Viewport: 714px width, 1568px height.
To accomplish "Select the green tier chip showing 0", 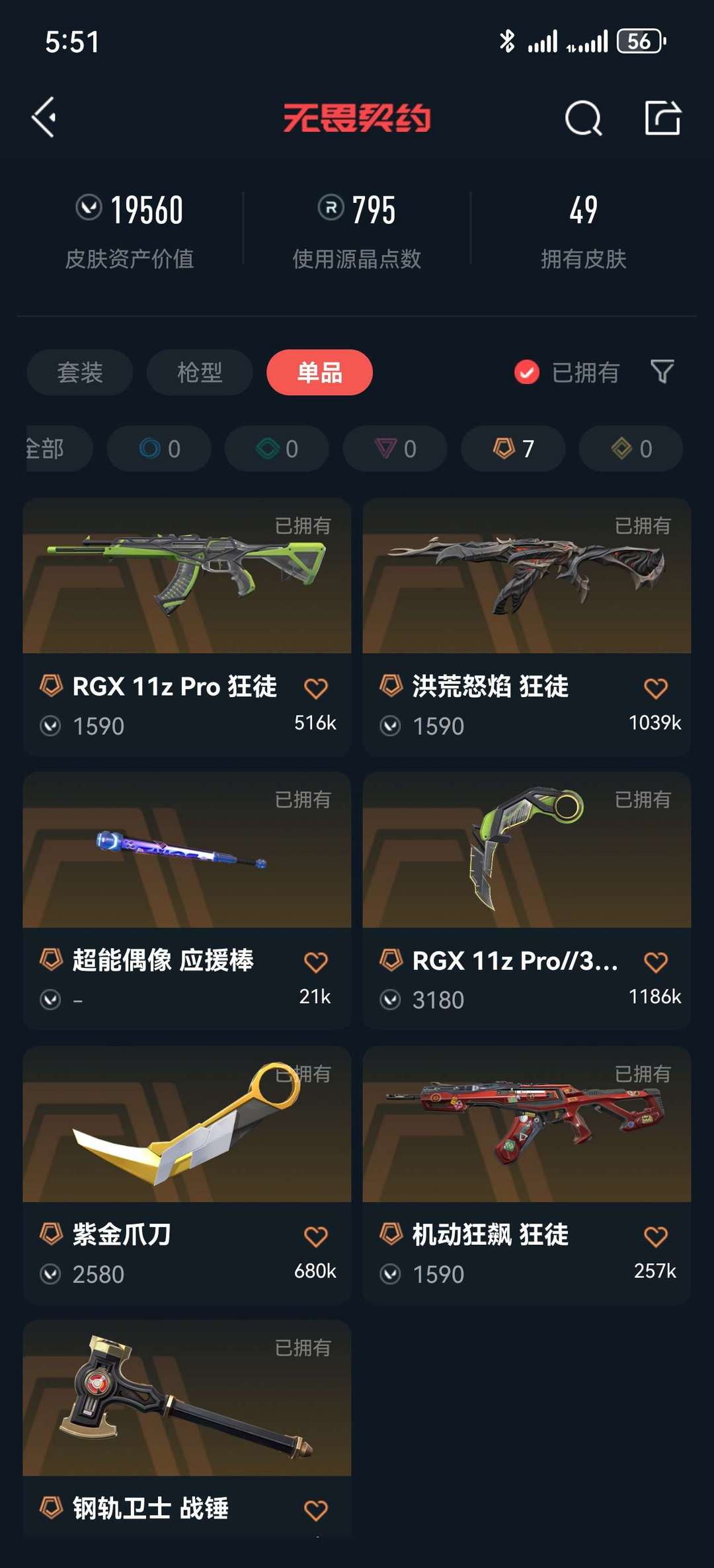I will (x=277, y=449).
